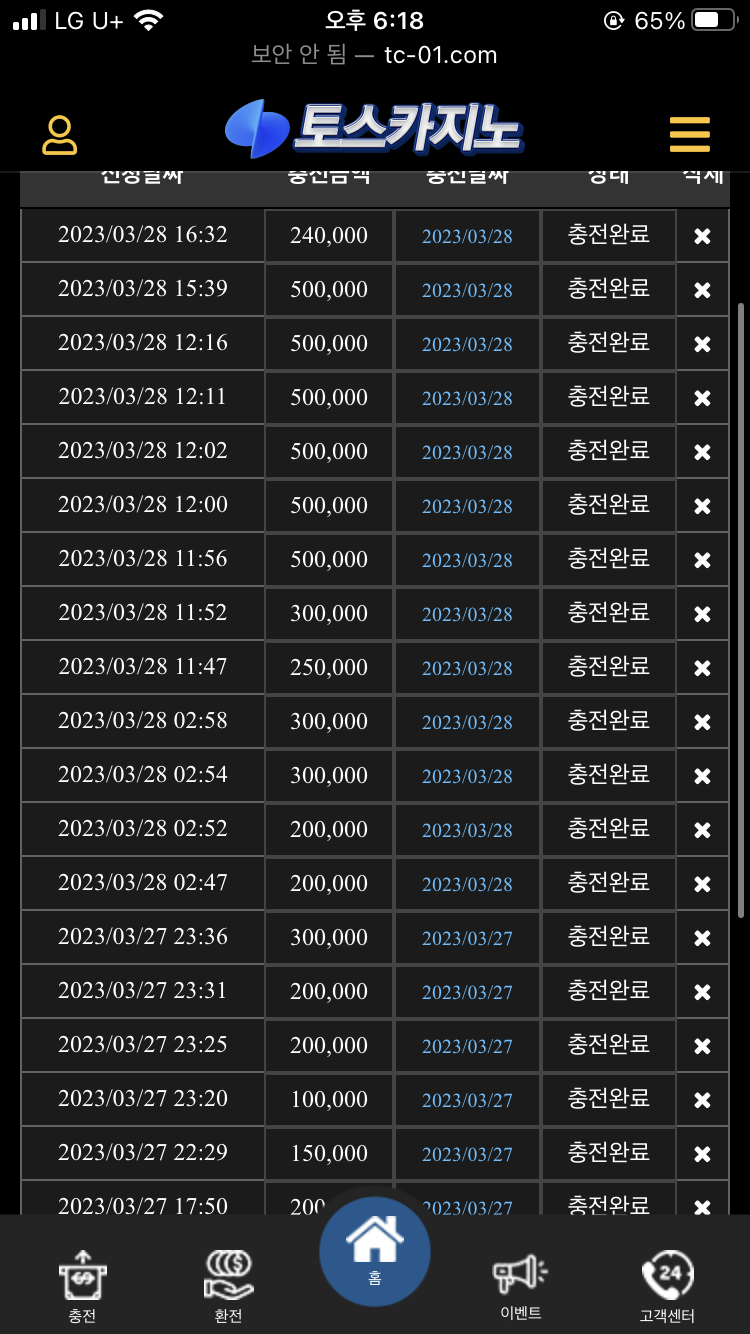750x1334 pixels.
Task: Delete the 2023/03/28 12:00 entry
Action: point(702,507)
